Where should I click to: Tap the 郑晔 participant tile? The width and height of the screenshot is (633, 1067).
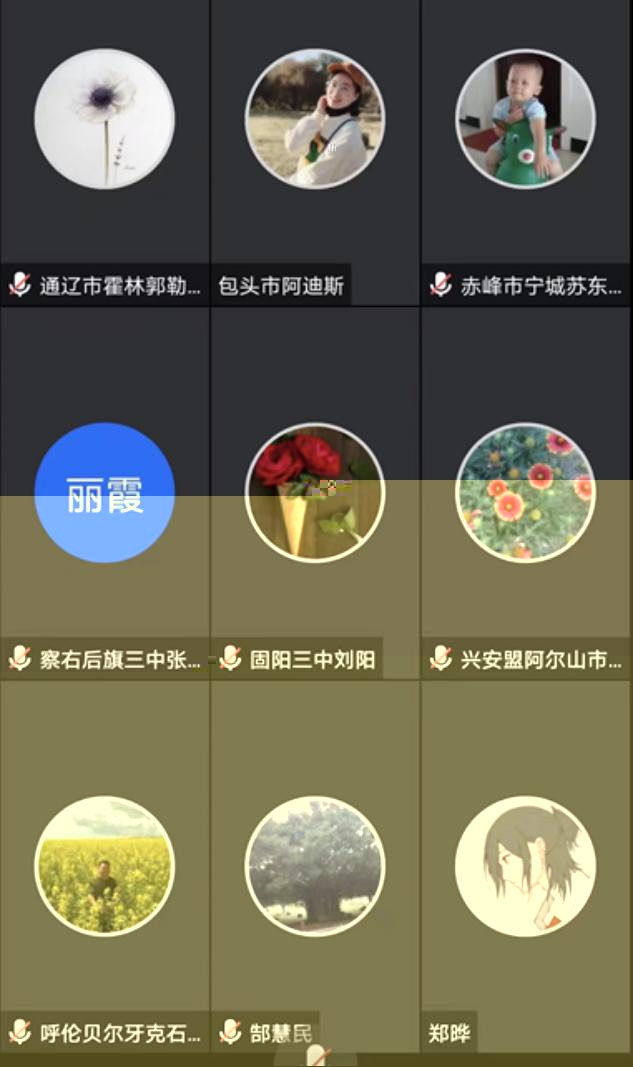[x=526, y=866]
